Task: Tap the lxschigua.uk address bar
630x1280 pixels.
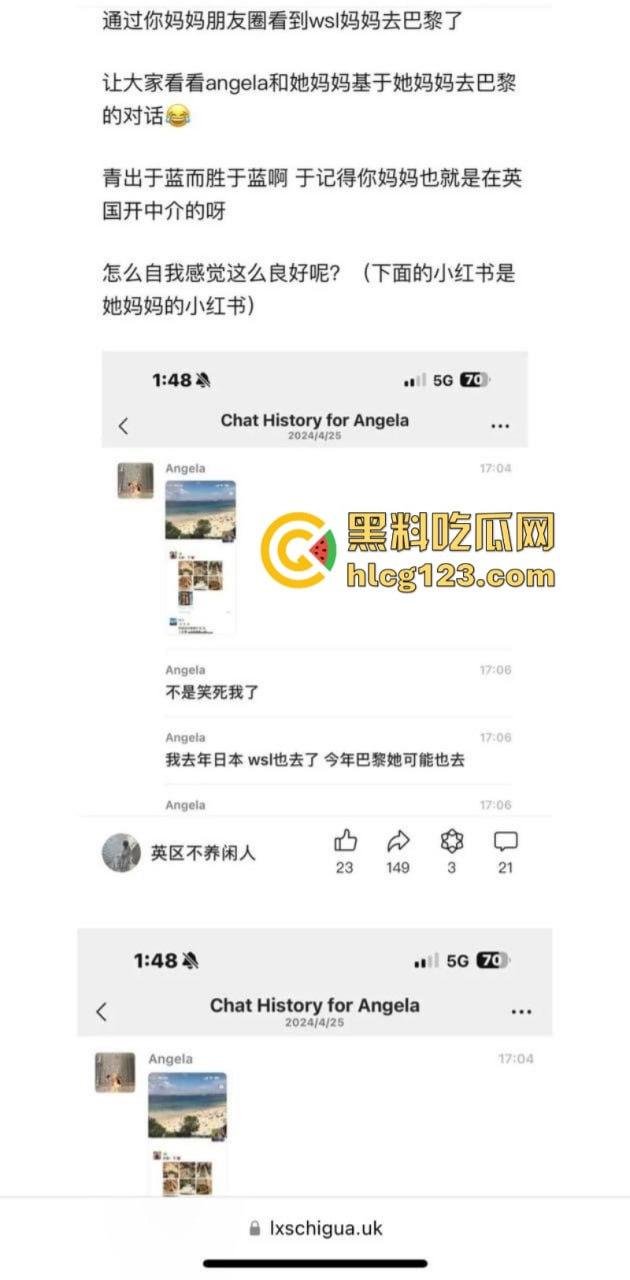Action: coord(315,1228)
